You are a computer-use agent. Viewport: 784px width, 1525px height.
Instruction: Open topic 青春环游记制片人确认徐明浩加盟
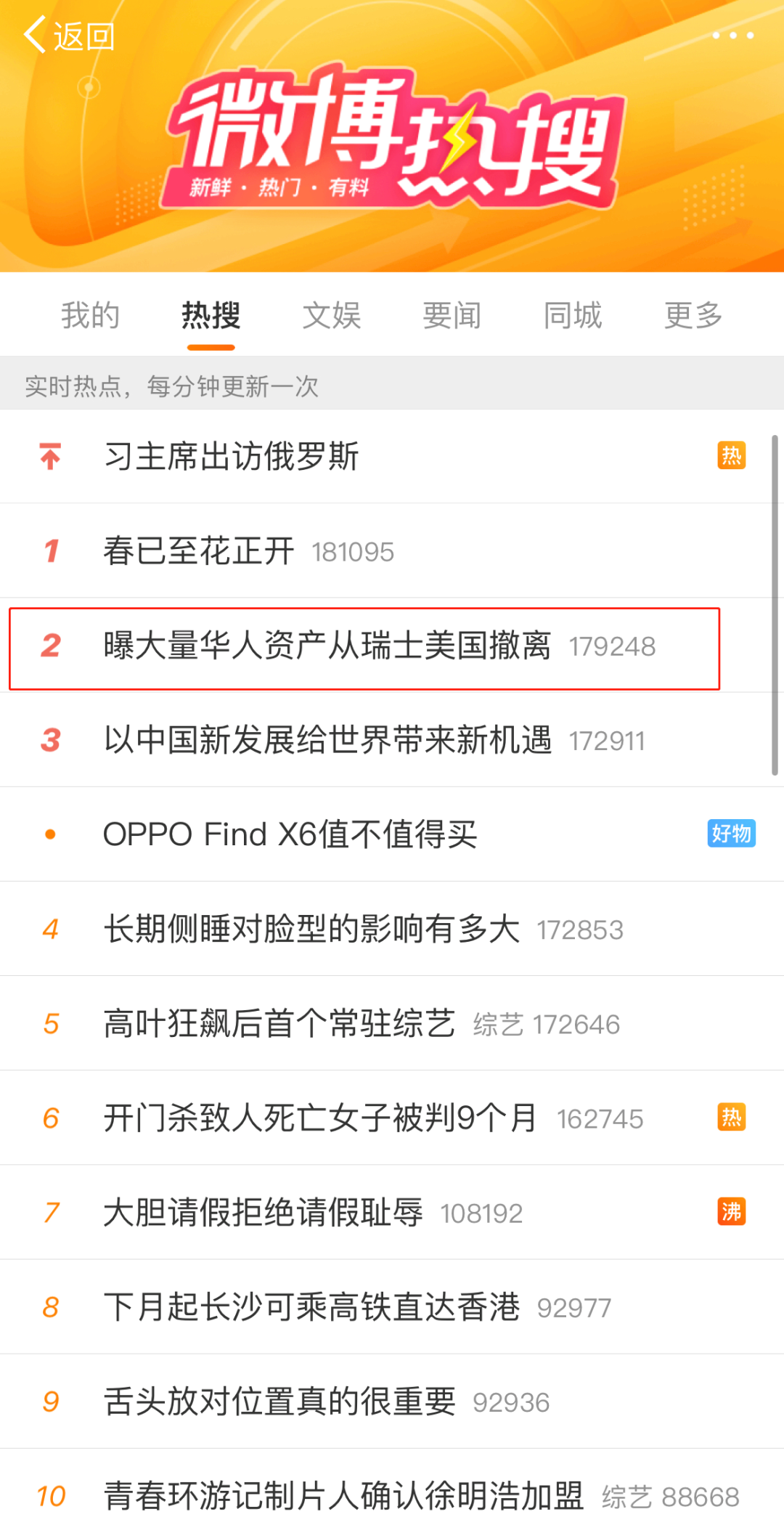[343, 1496]
